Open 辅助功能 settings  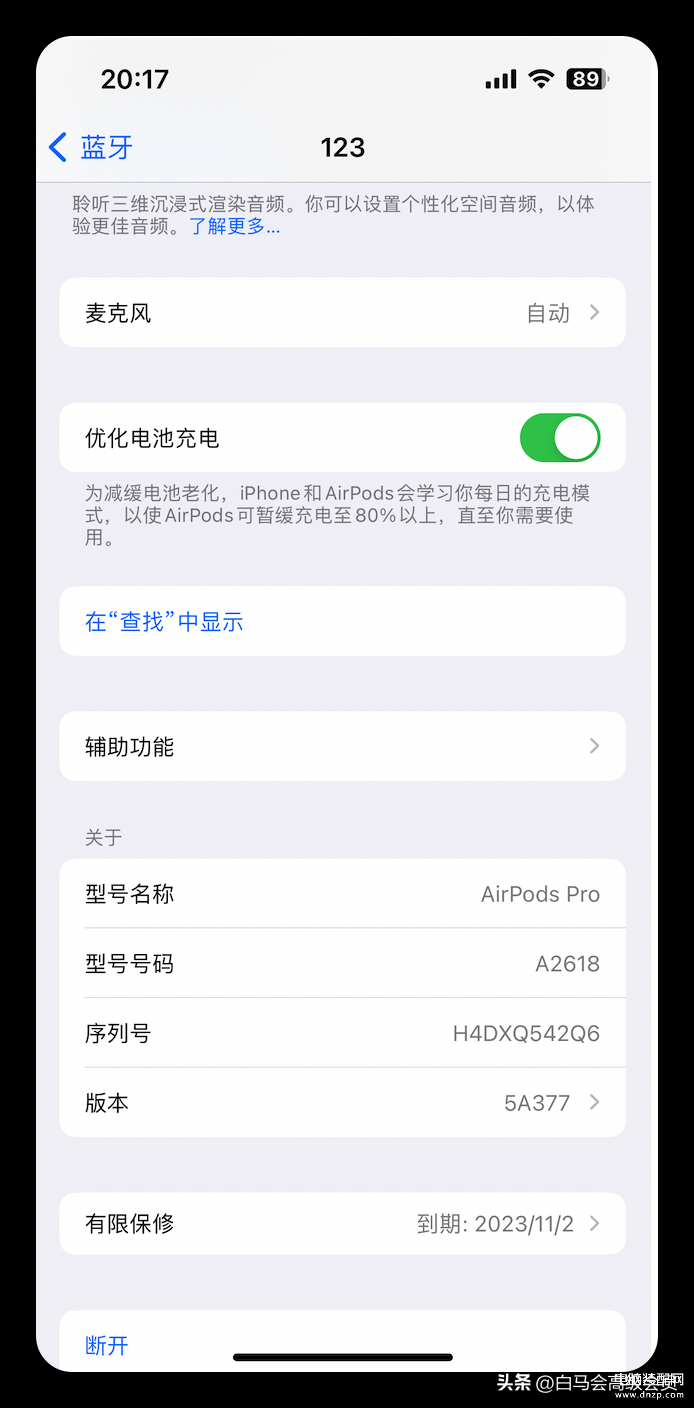coord(342,747)
